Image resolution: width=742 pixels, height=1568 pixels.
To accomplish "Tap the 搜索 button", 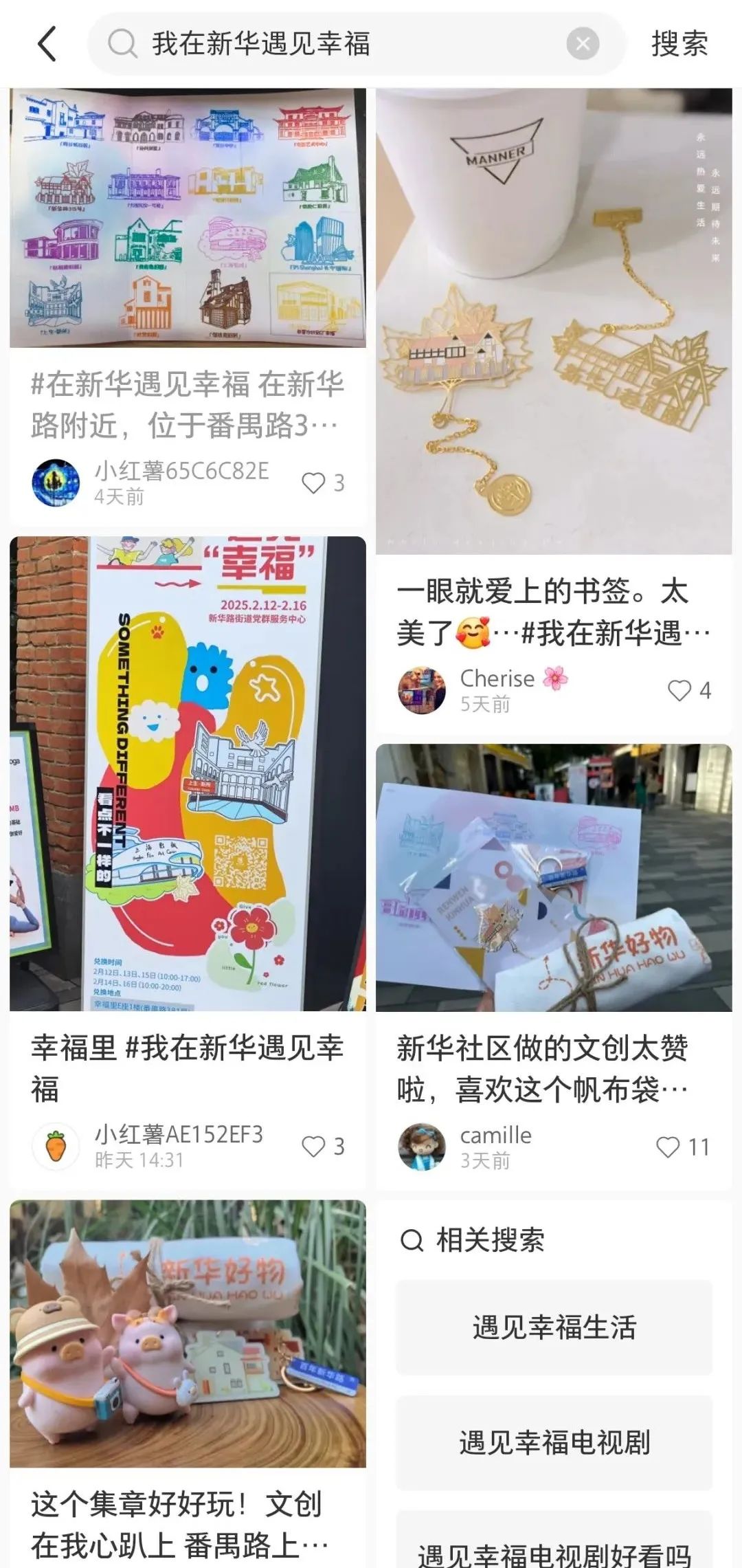I will (x=679, y=45).
